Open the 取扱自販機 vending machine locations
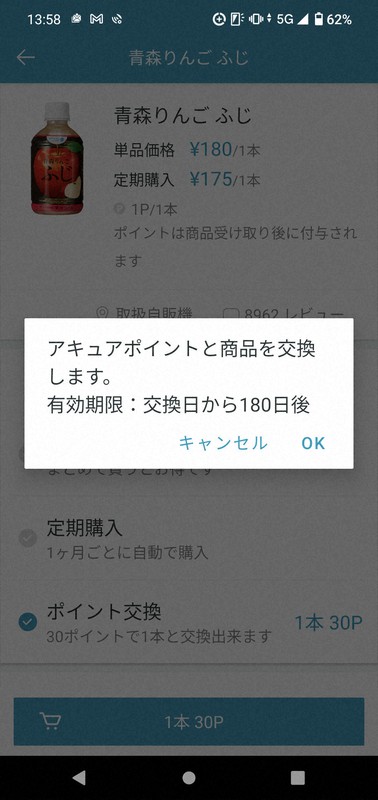This screenshot has width=378, height=800. coord(144,313)
